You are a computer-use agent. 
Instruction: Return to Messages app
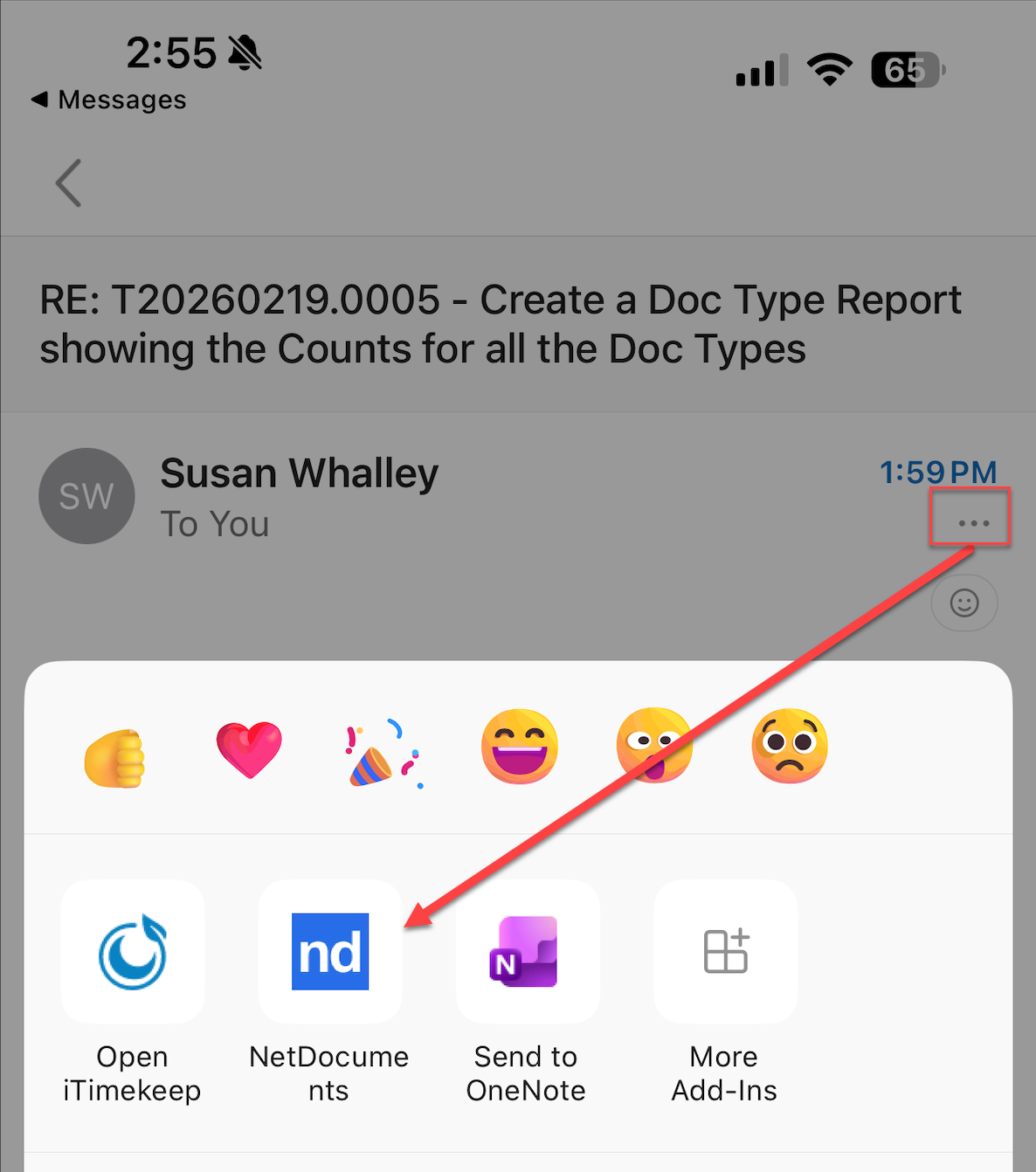[x=108, y=100]
